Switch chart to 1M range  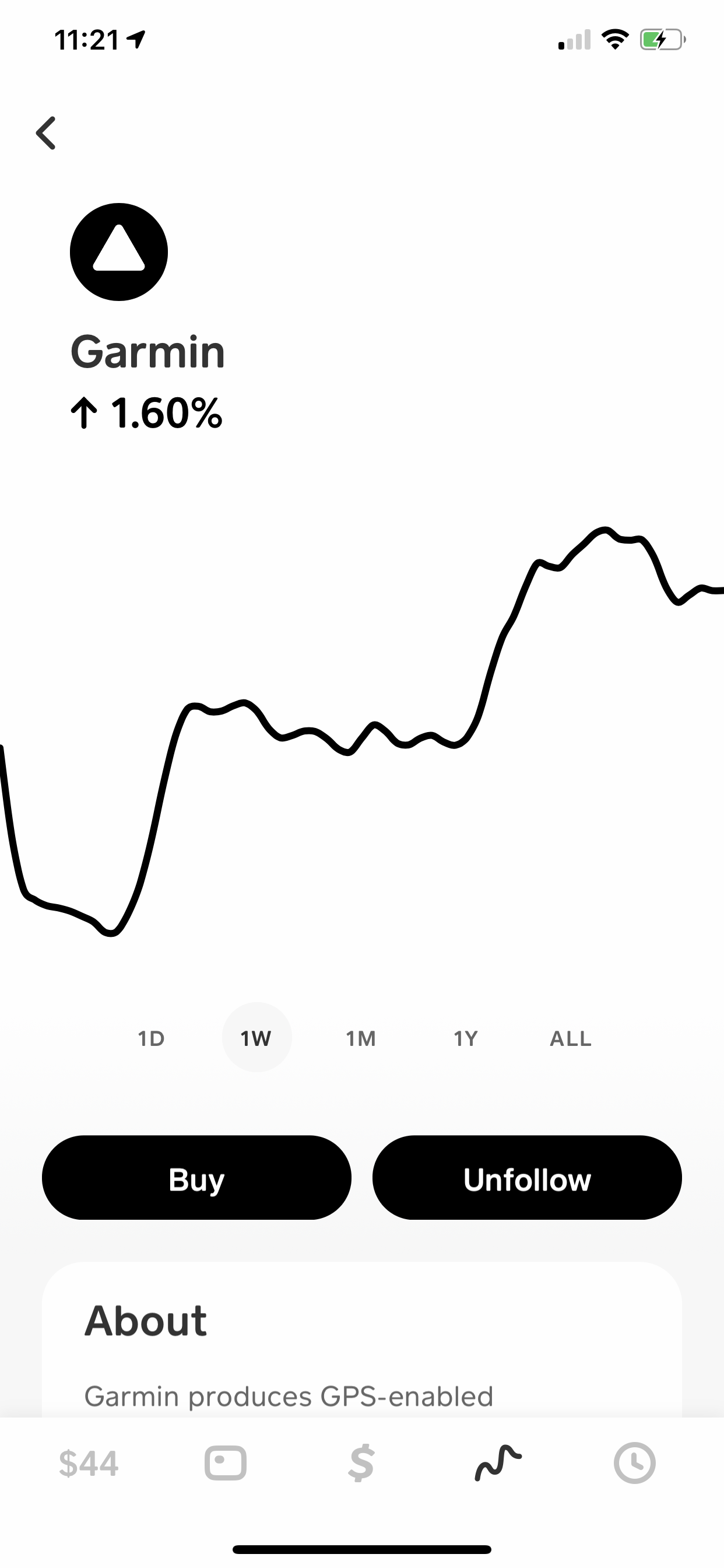click(361, 1038)
